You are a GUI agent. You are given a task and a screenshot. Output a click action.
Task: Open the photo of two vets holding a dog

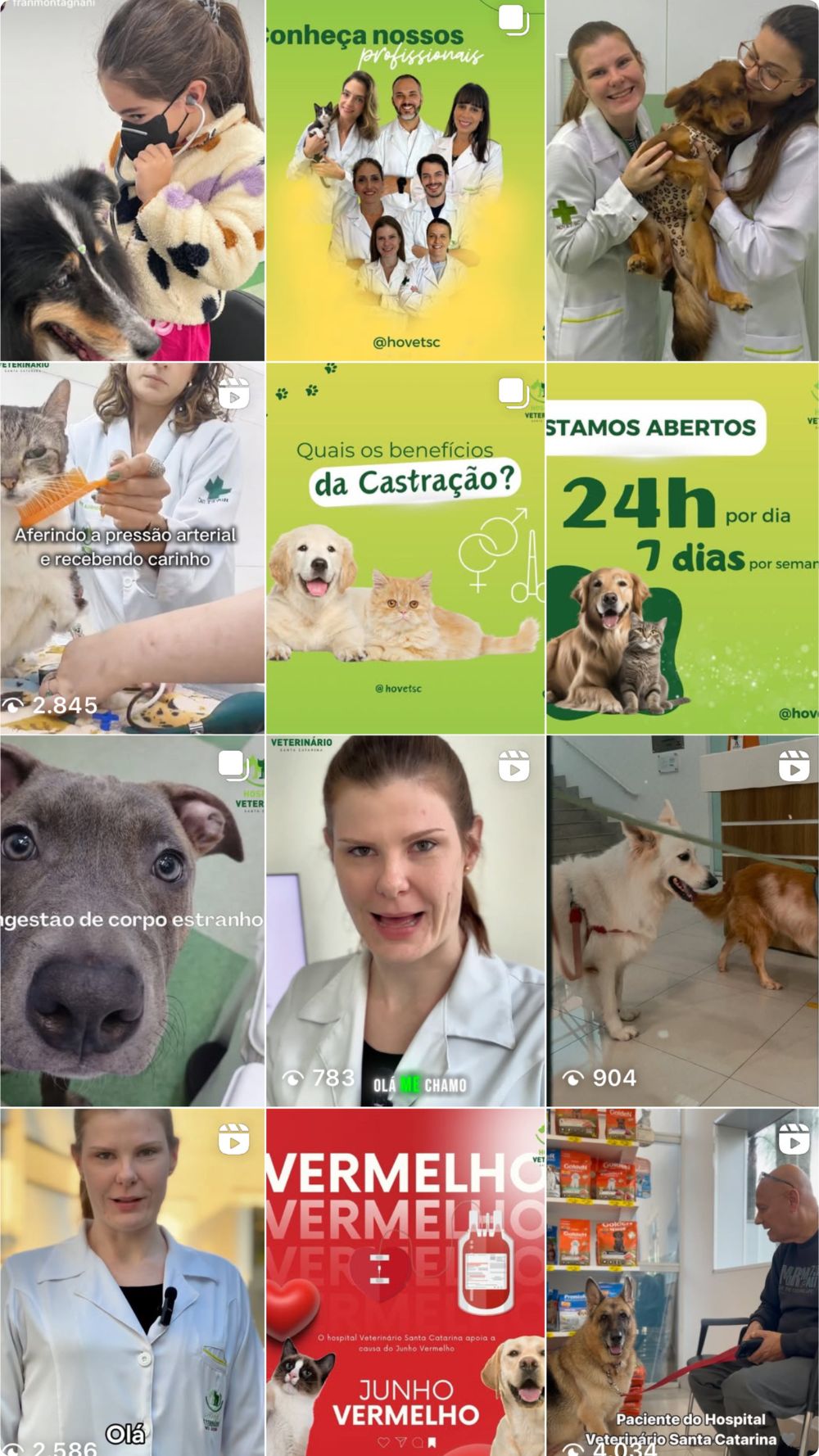(683, 180)
